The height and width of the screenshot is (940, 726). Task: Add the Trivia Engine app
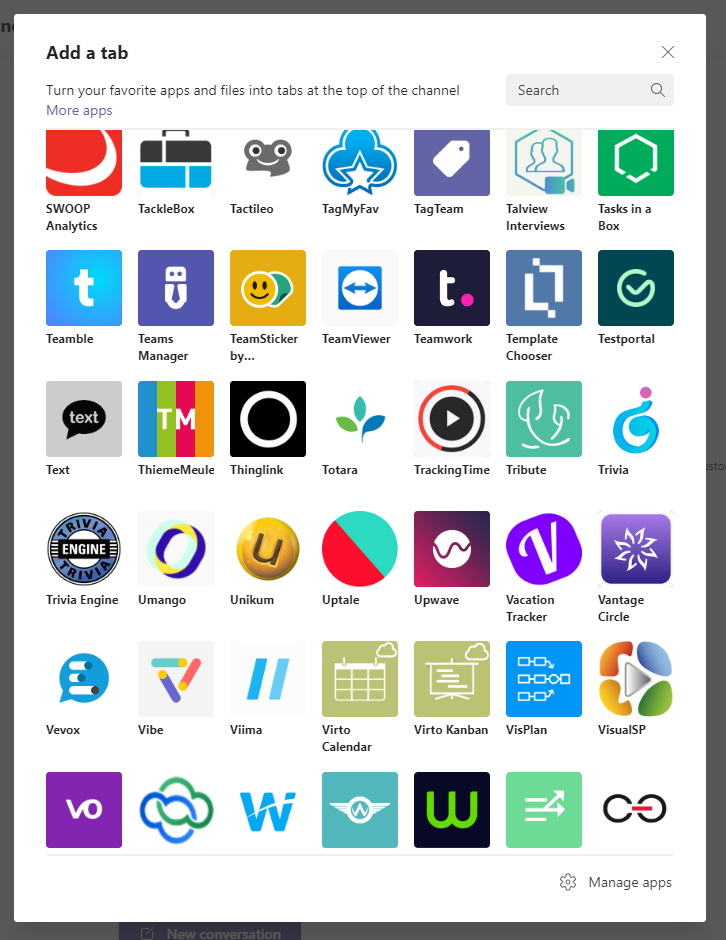click(x=84, y=549)
